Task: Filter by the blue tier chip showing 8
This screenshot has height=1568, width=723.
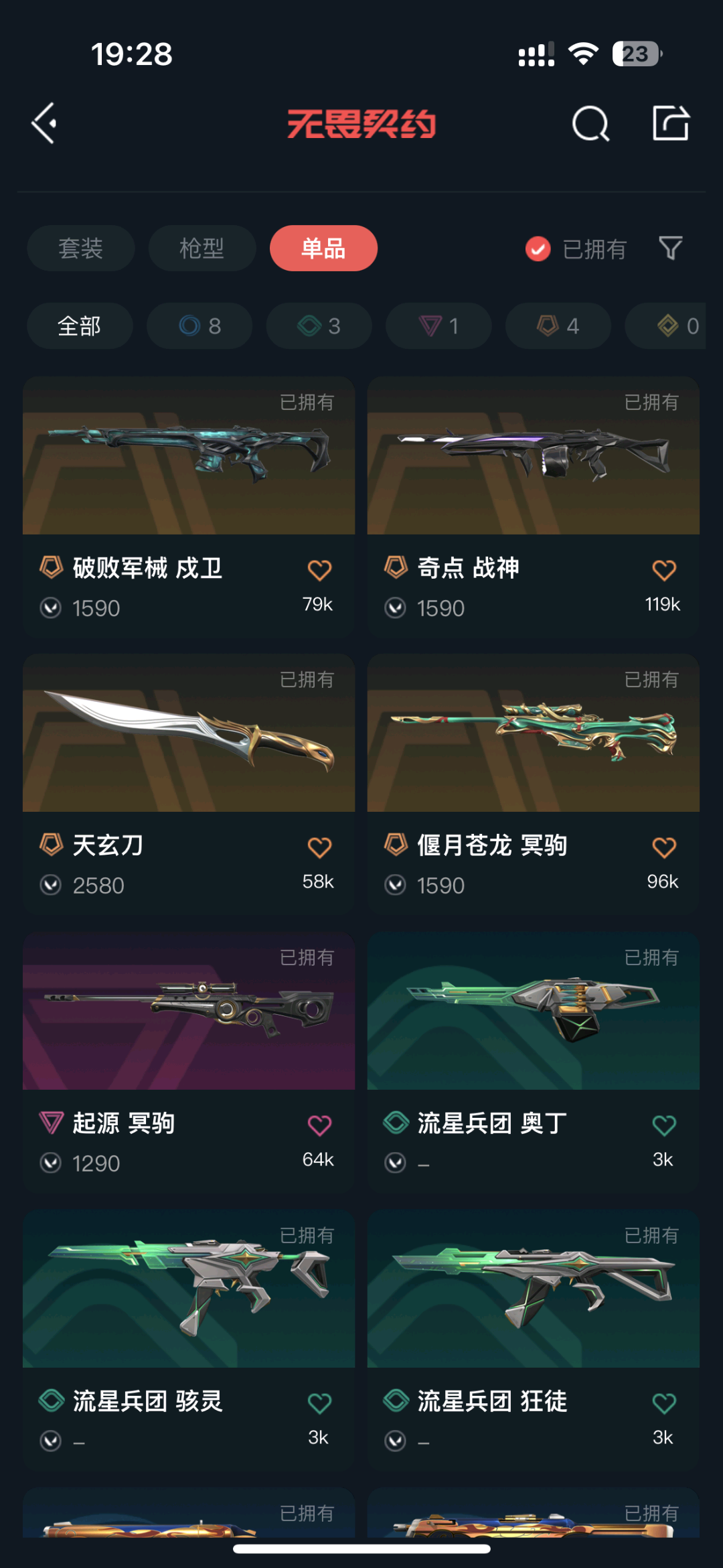Action: tap(199, 326)
